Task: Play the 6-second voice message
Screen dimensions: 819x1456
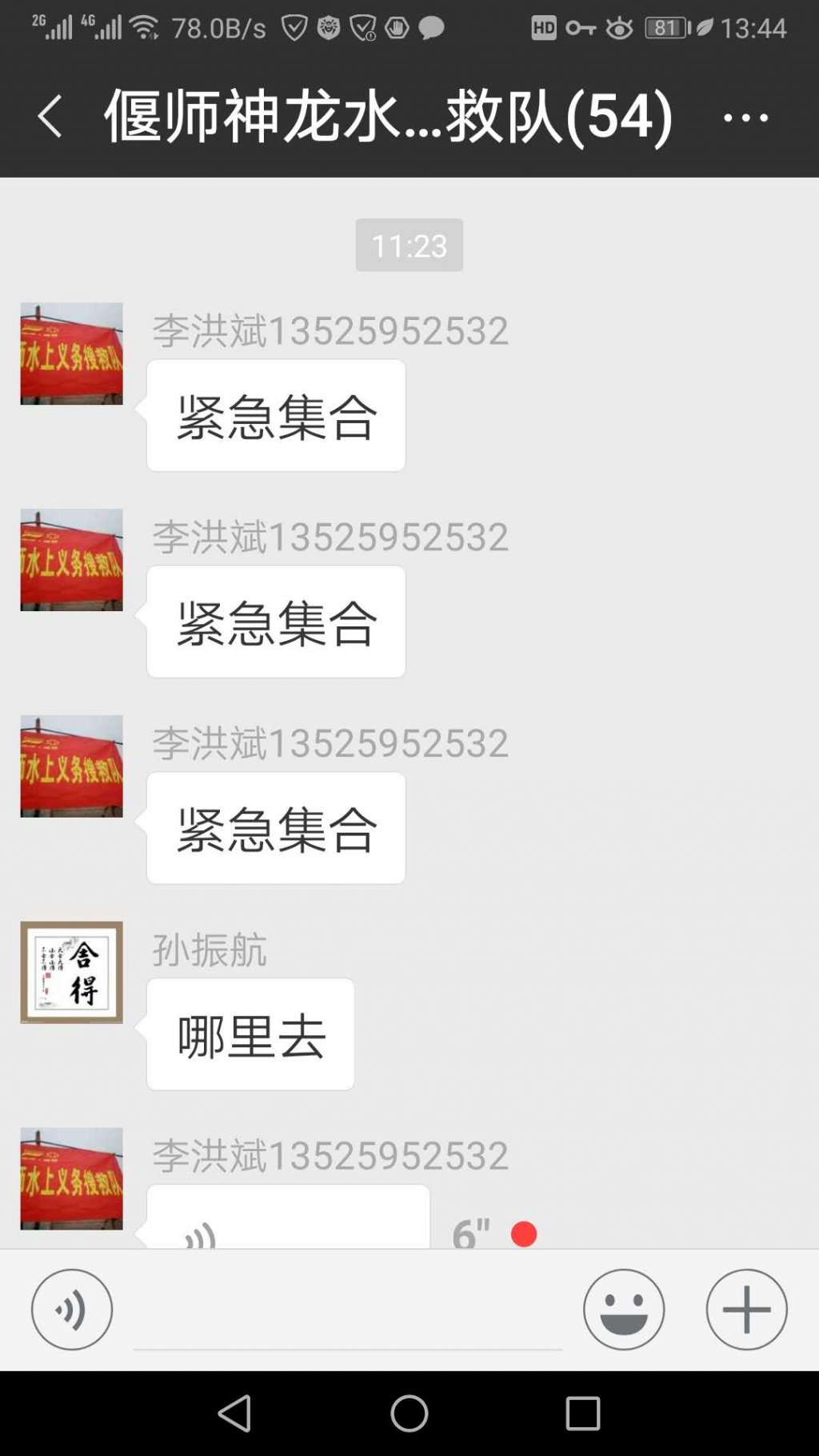Action: coord(288,1217)
